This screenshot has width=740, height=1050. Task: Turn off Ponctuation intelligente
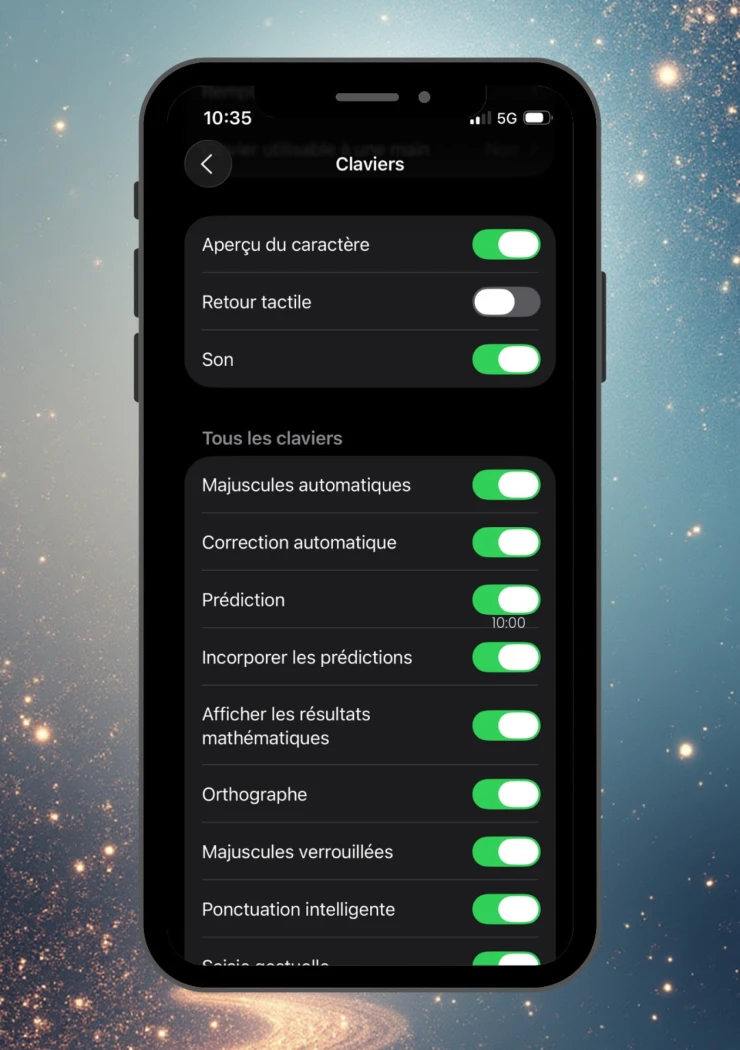[x=506, y=909]
